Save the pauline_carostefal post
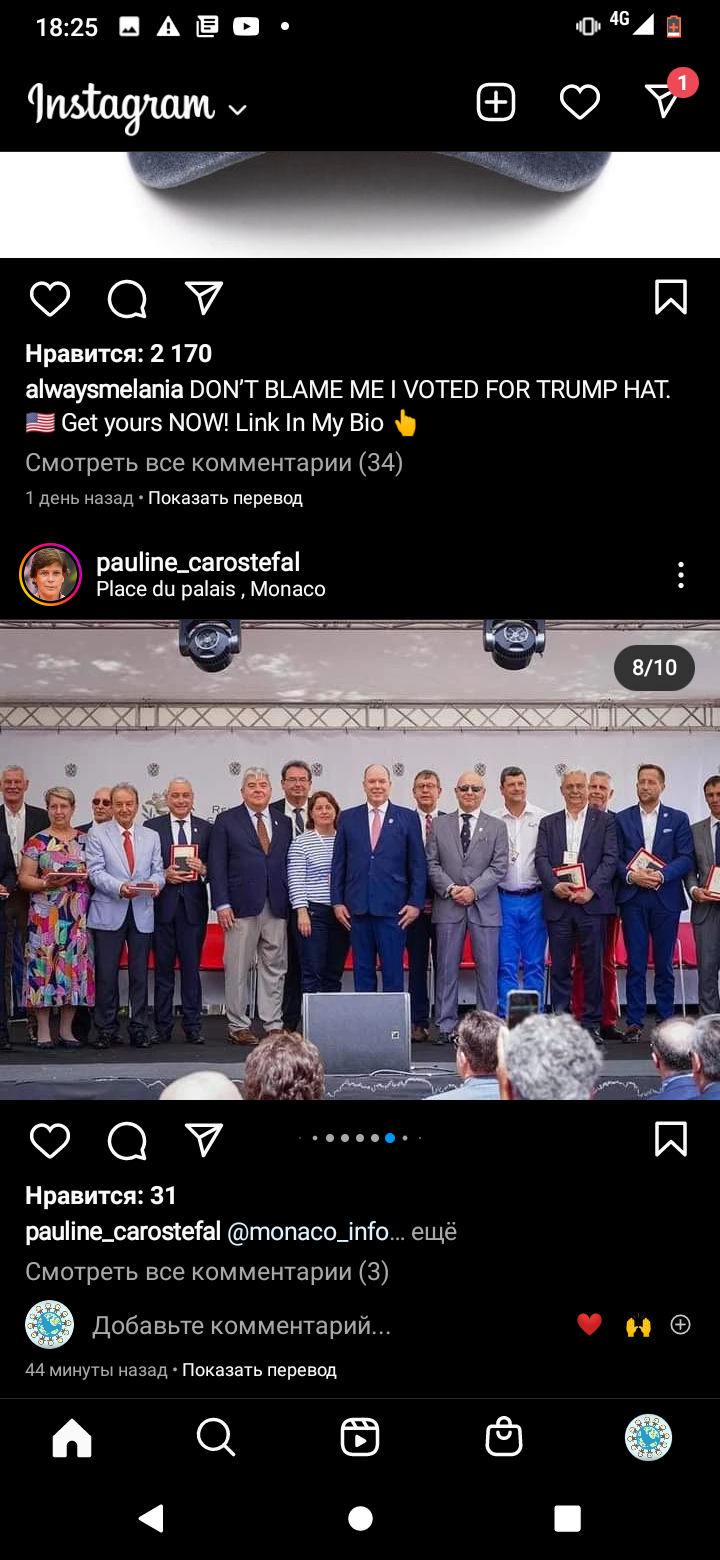The image size is (720, 1560). pos(670,1139)
